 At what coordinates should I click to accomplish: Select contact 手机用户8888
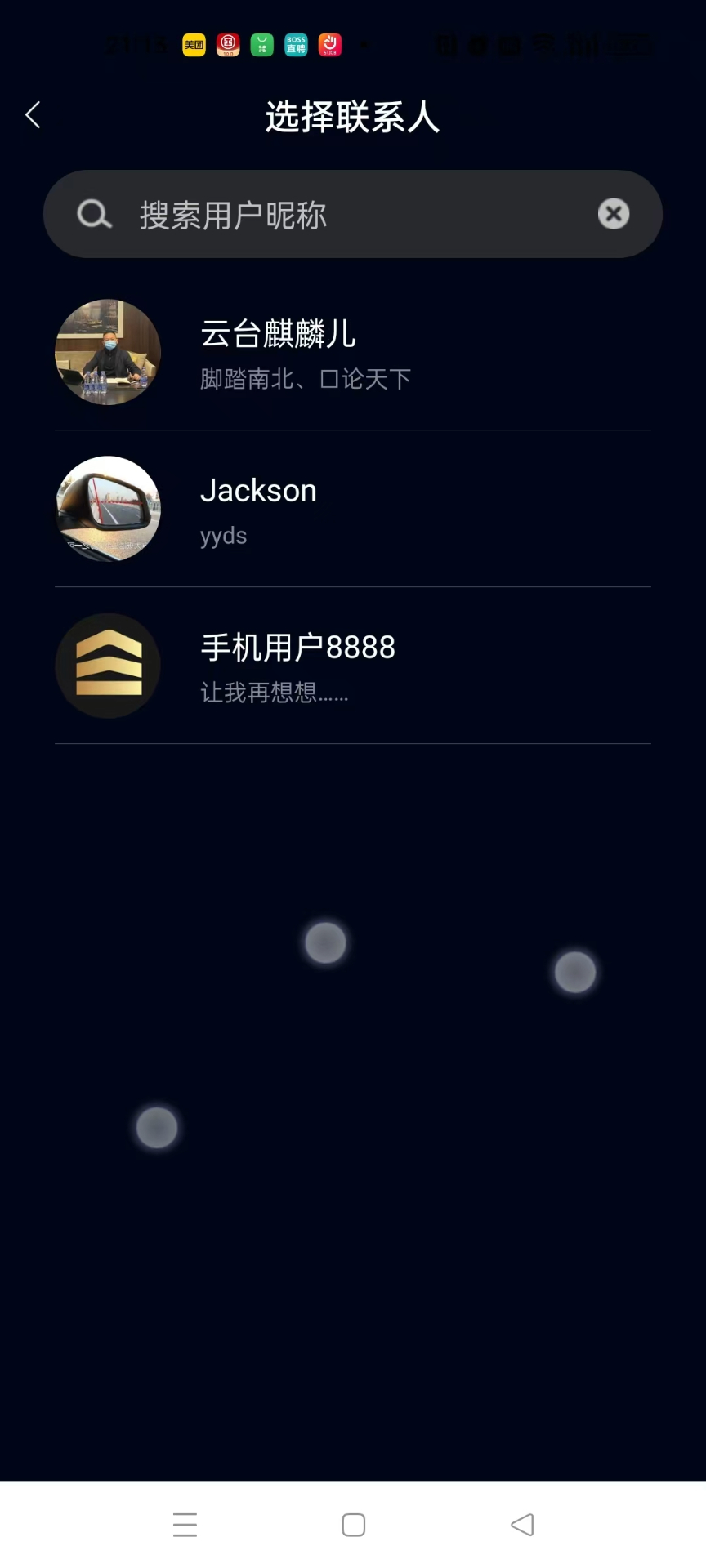click(353, 666)
